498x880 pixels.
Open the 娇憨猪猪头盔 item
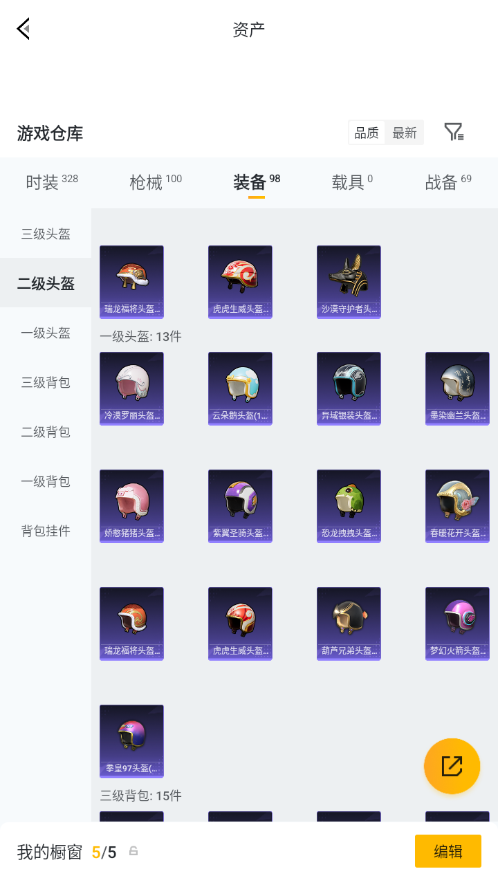(131, 506)
